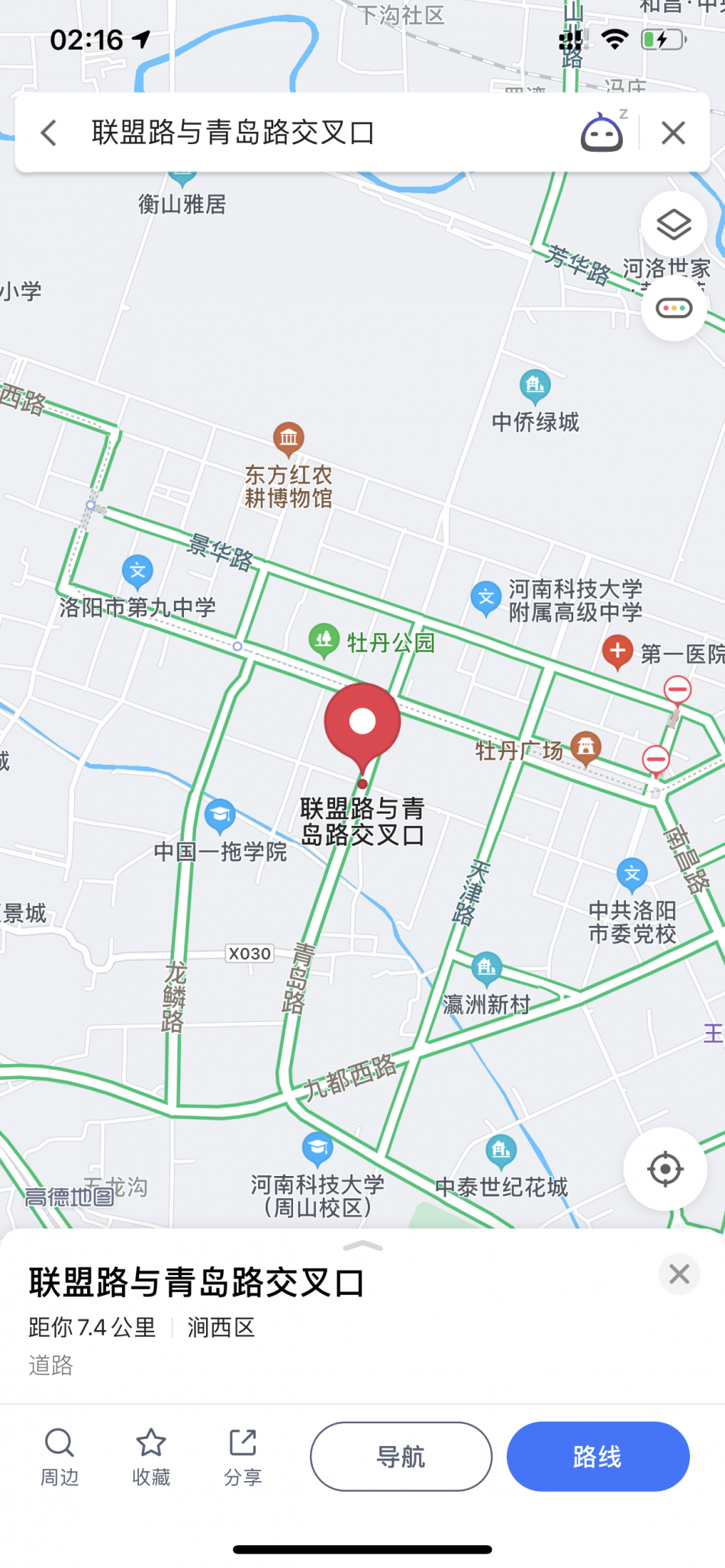The height and width of the screenshot is (1568, 725).
Task: View routes with 路线 button
Action: (x=598, y=1457)
